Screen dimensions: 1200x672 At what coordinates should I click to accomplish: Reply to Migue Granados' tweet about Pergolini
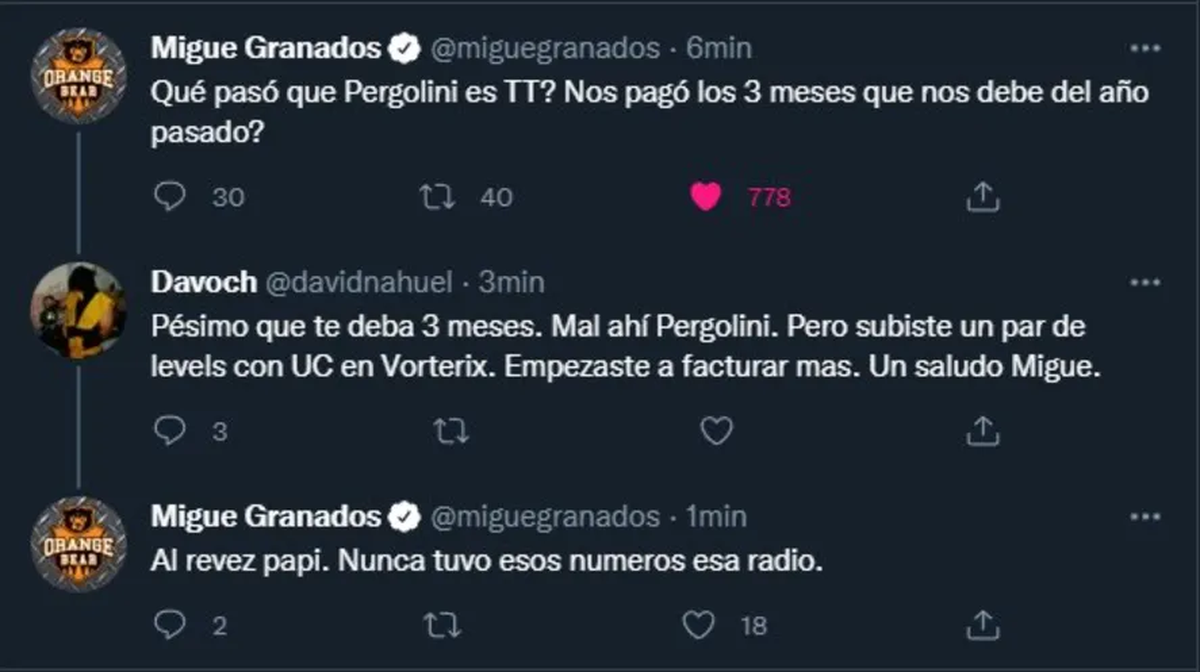(171, 197)
